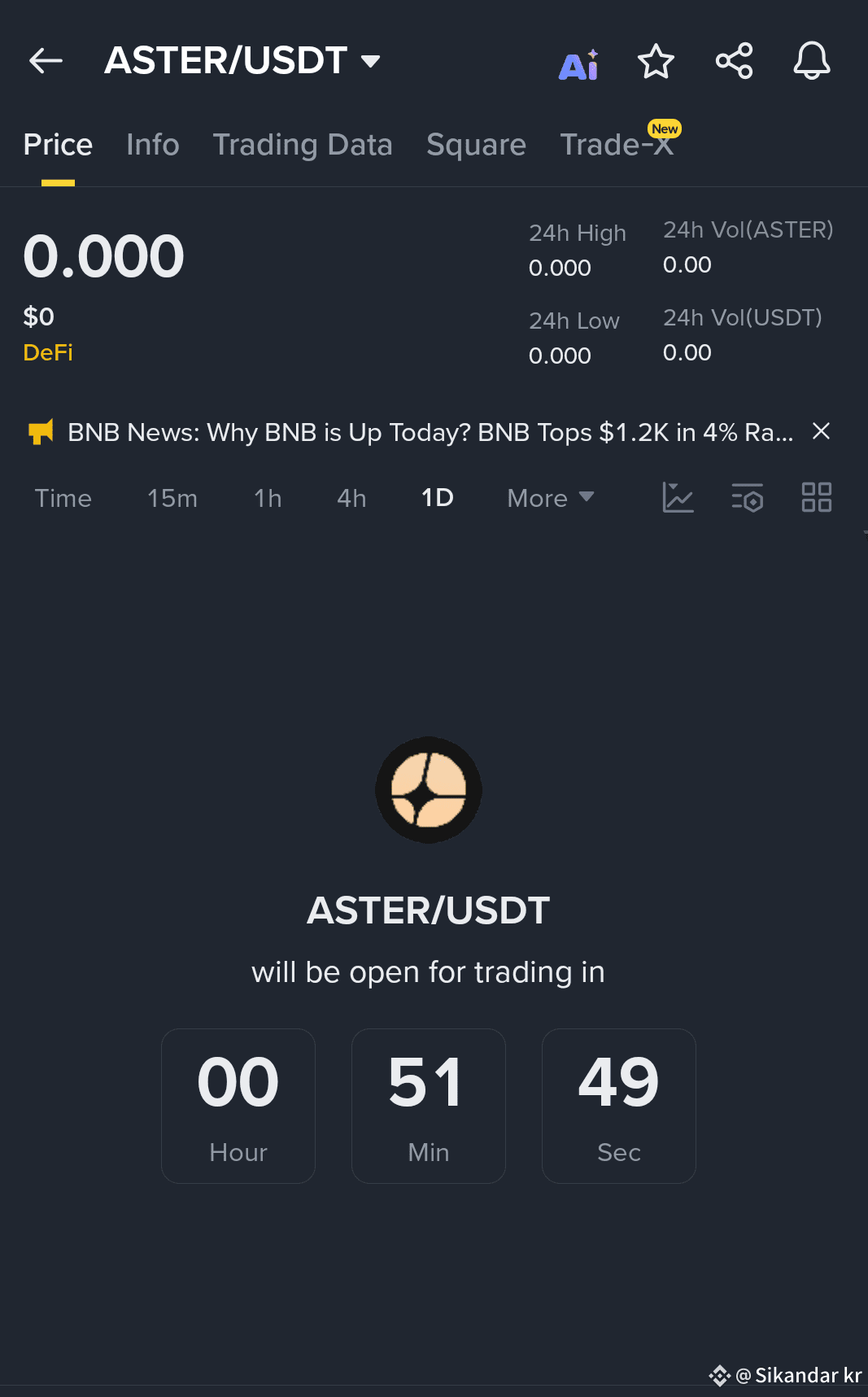The image size is (868, 1397).
Task: Dismiss the BNB news banner
Action: (x=821, y=432)
